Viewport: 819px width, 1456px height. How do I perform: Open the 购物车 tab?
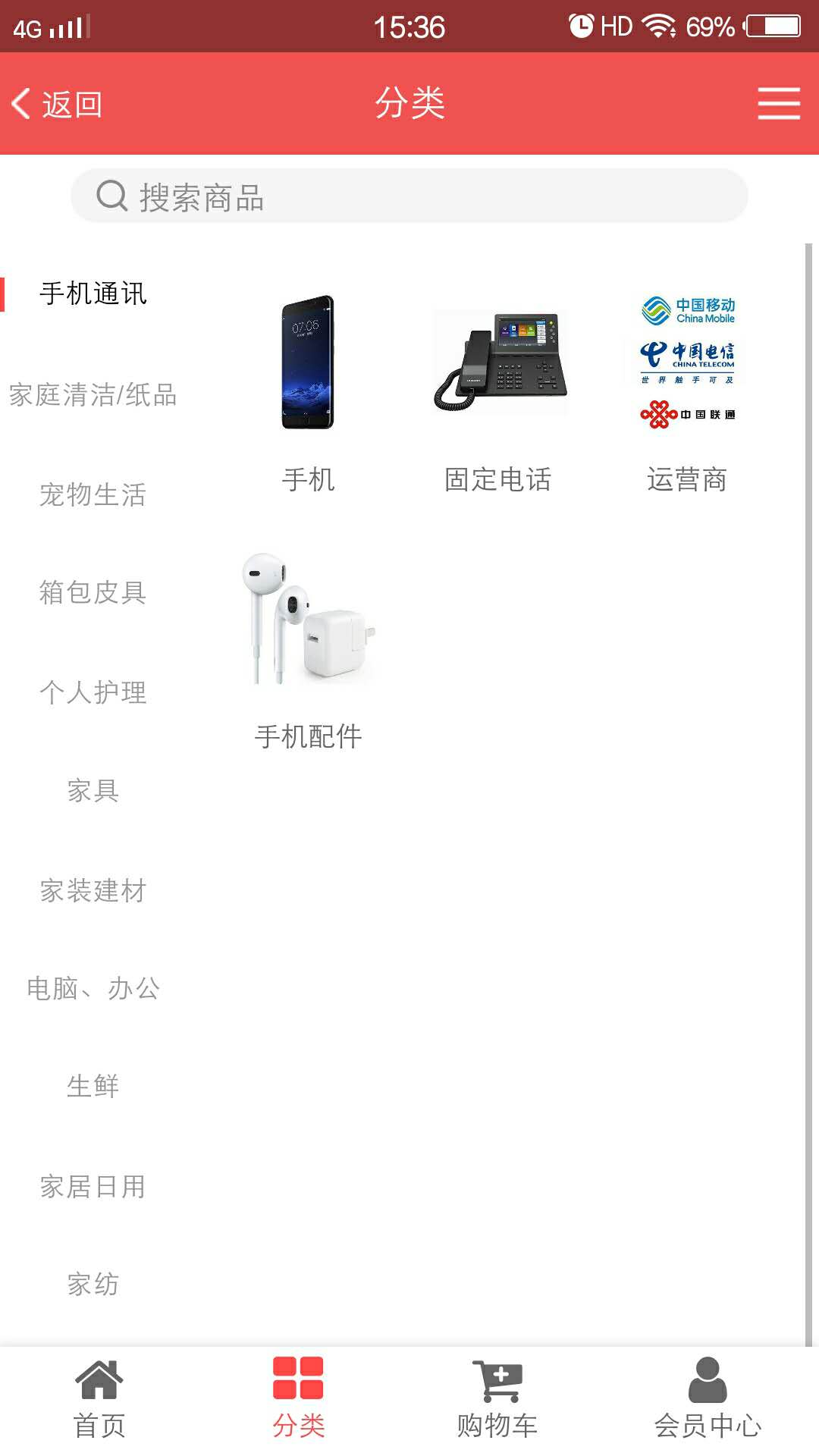pos(497,1400)
